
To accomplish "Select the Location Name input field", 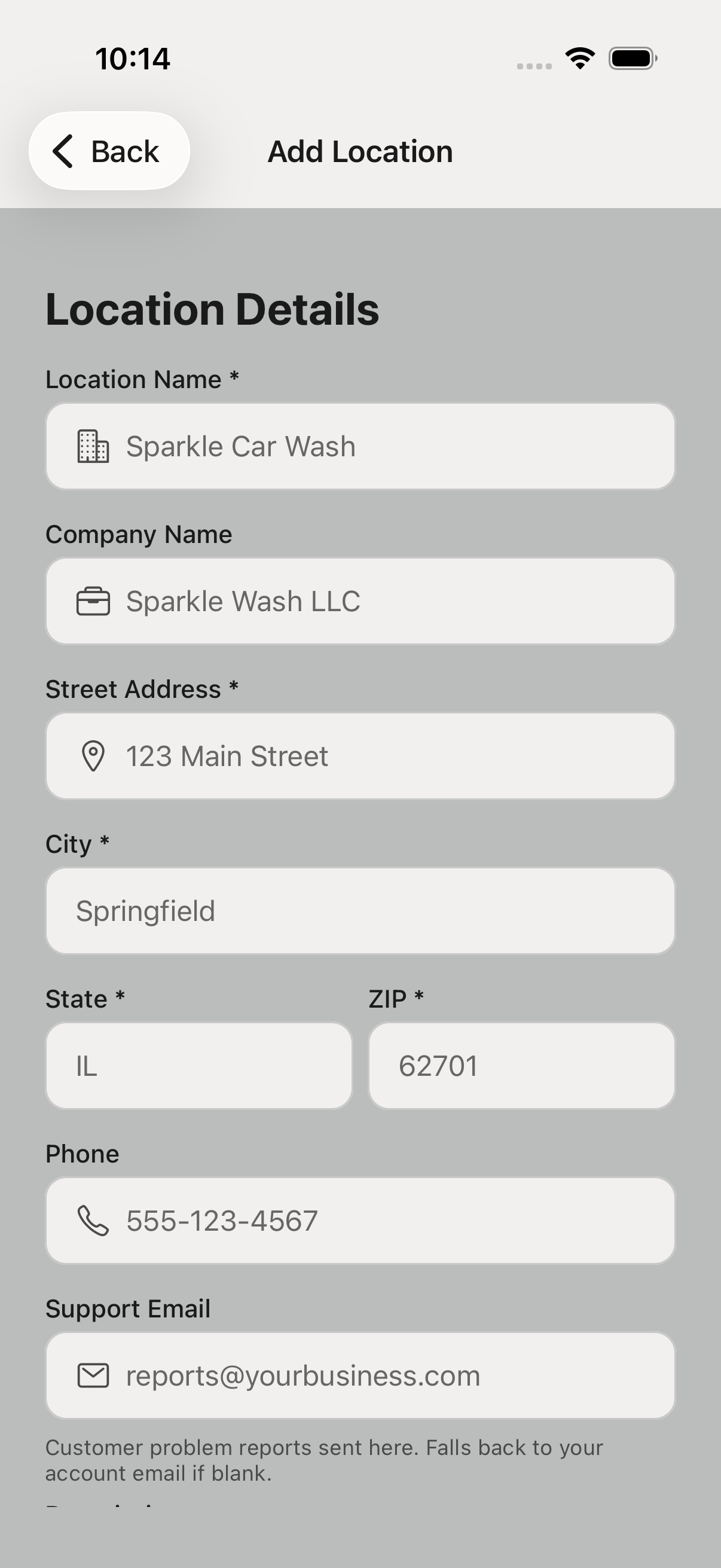I will (360, 445).
